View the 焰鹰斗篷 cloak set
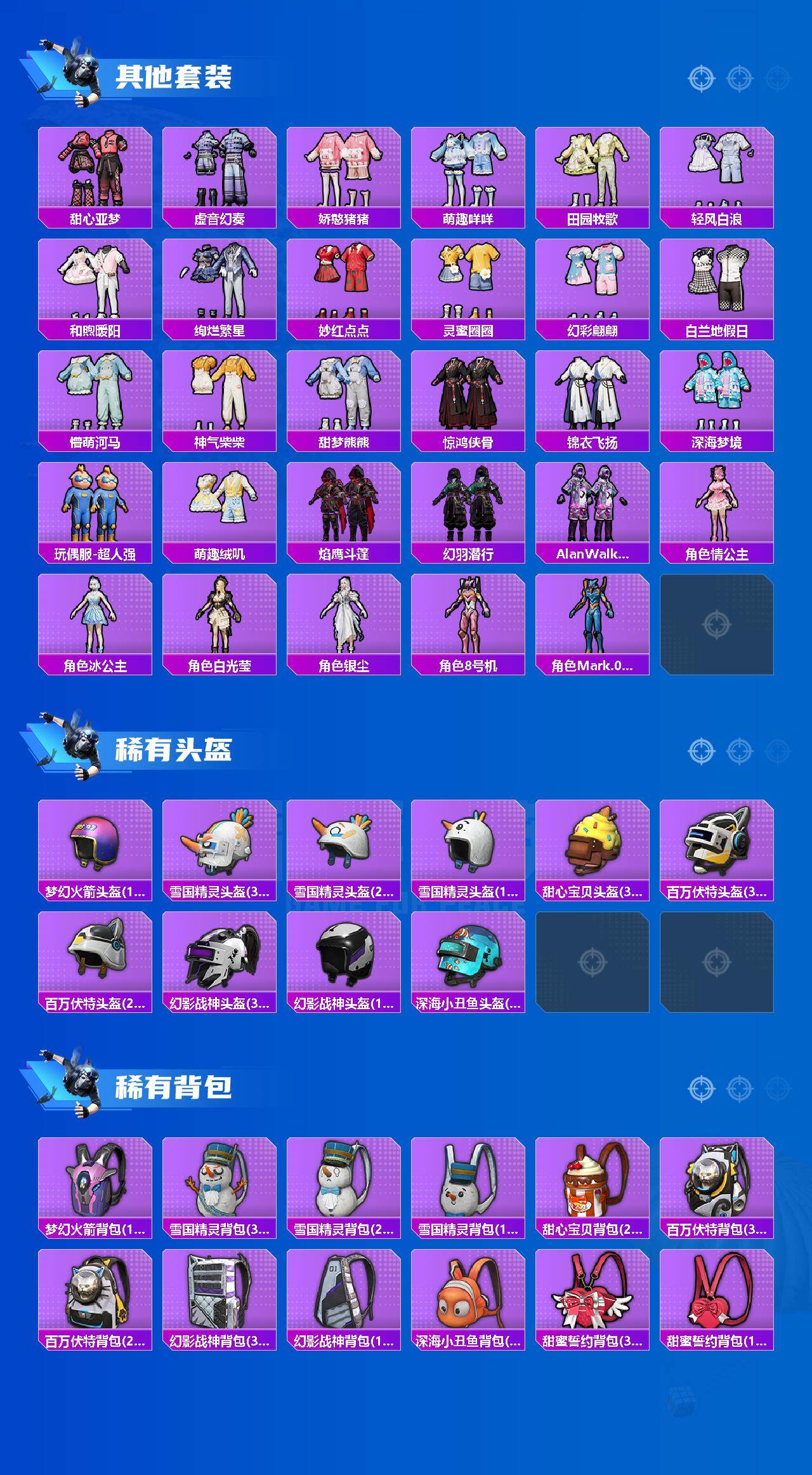This screenshot has height=1475, width=812. tap(344, 503)
